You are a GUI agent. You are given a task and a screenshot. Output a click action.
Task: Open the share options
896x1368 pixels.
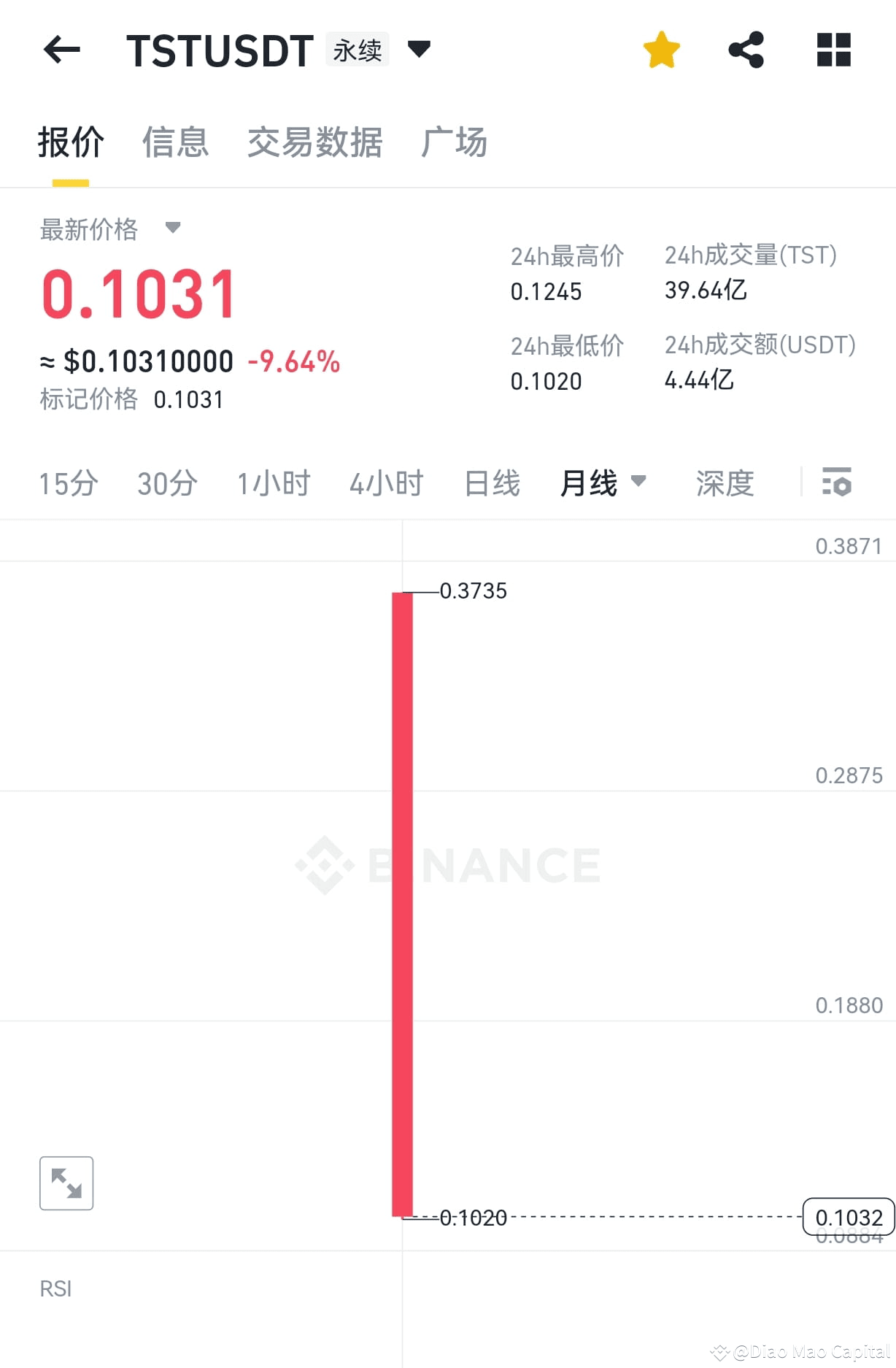coord(746,49)
